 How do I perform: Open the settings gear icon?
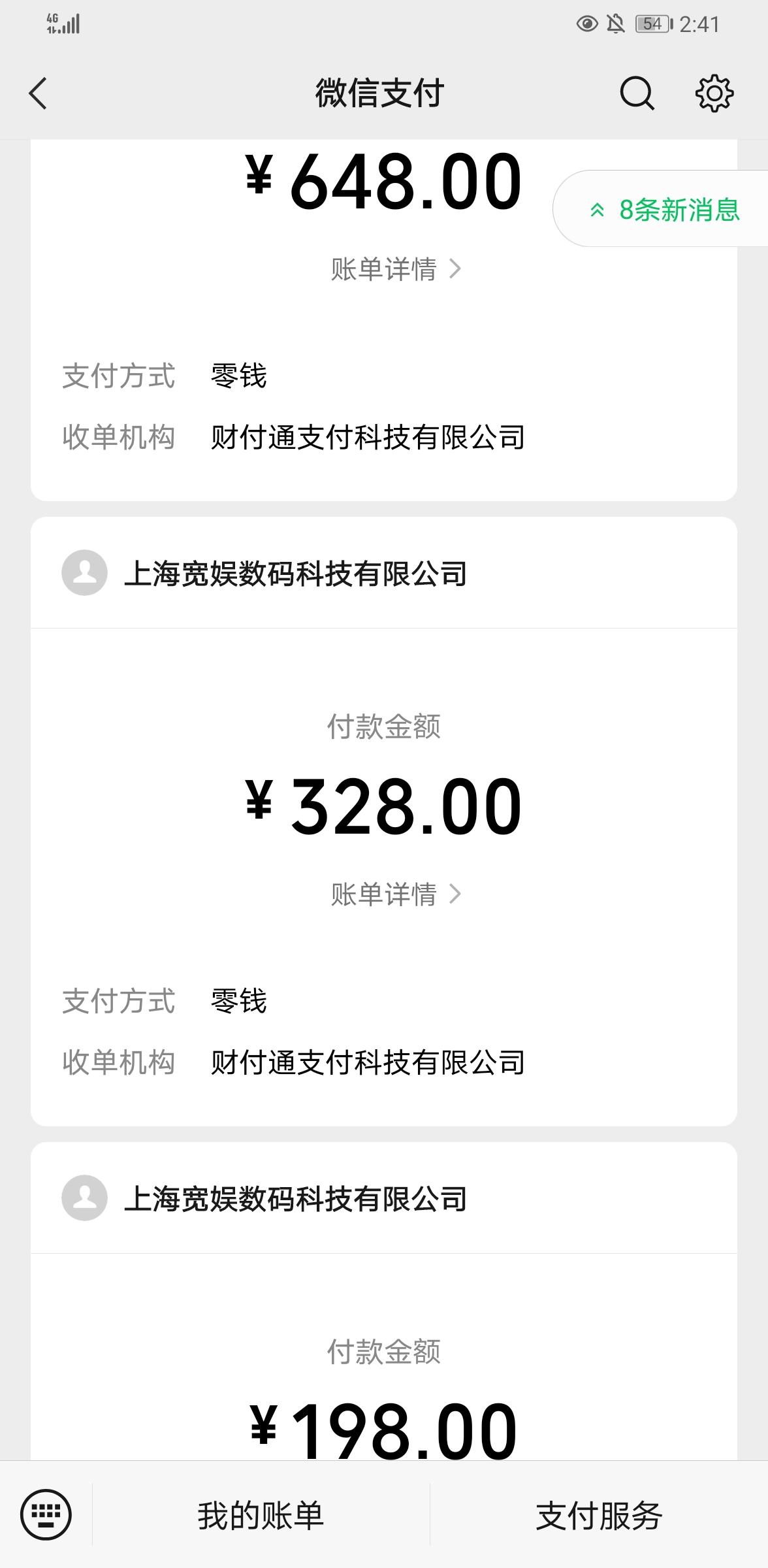714,93
